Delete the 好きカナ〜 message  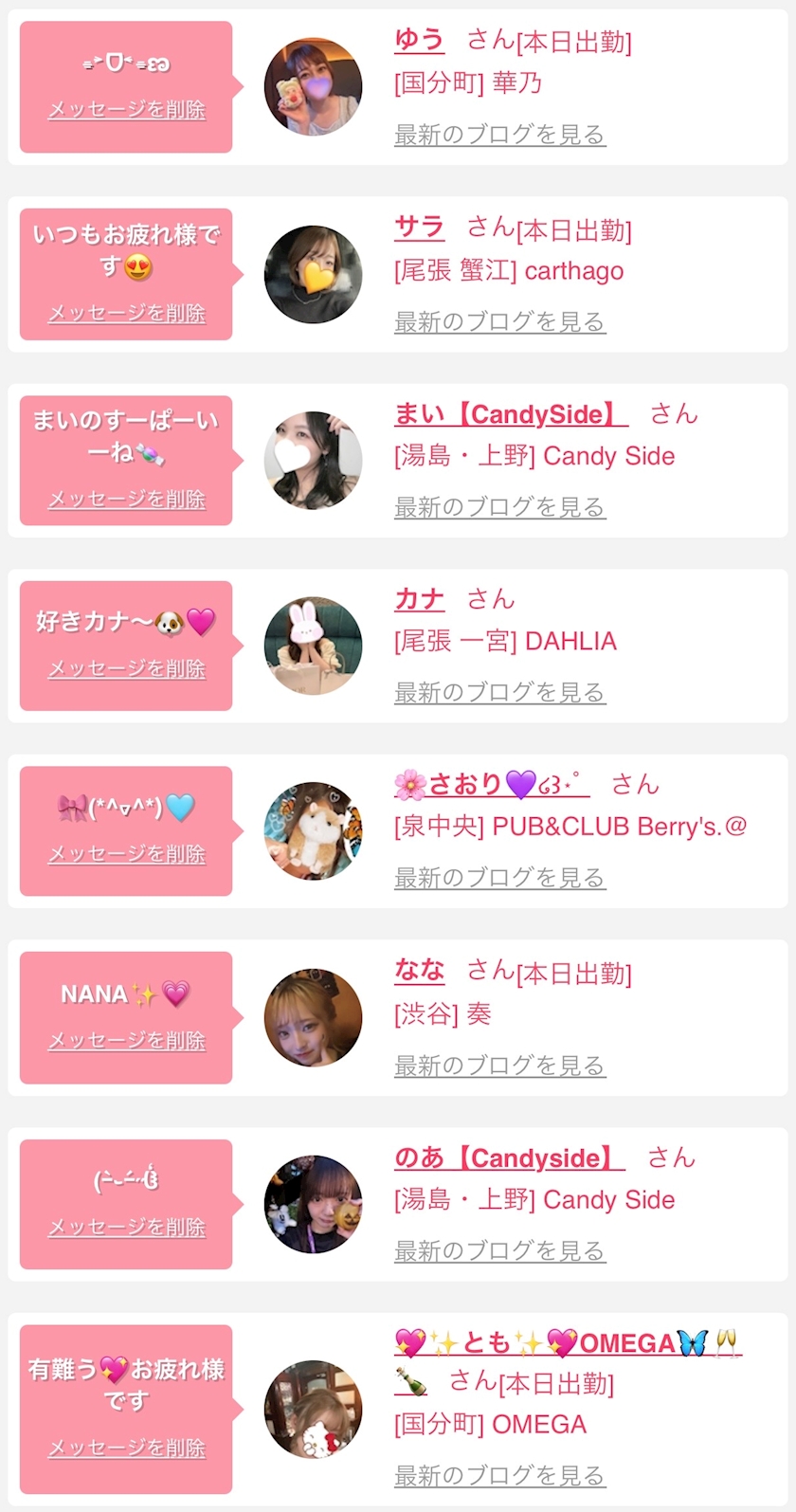(127, 668)
